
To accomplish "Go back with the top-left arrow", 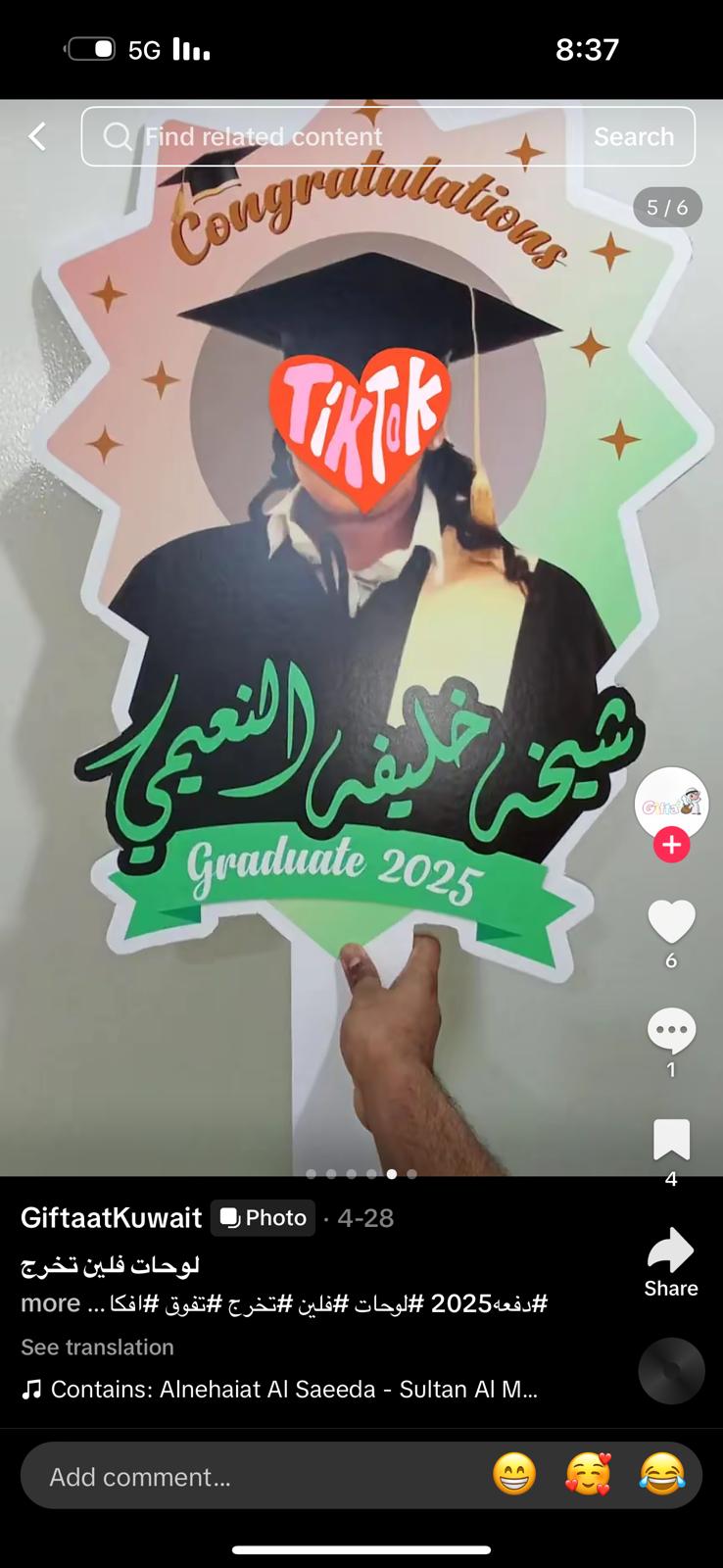I will (37, 136).
